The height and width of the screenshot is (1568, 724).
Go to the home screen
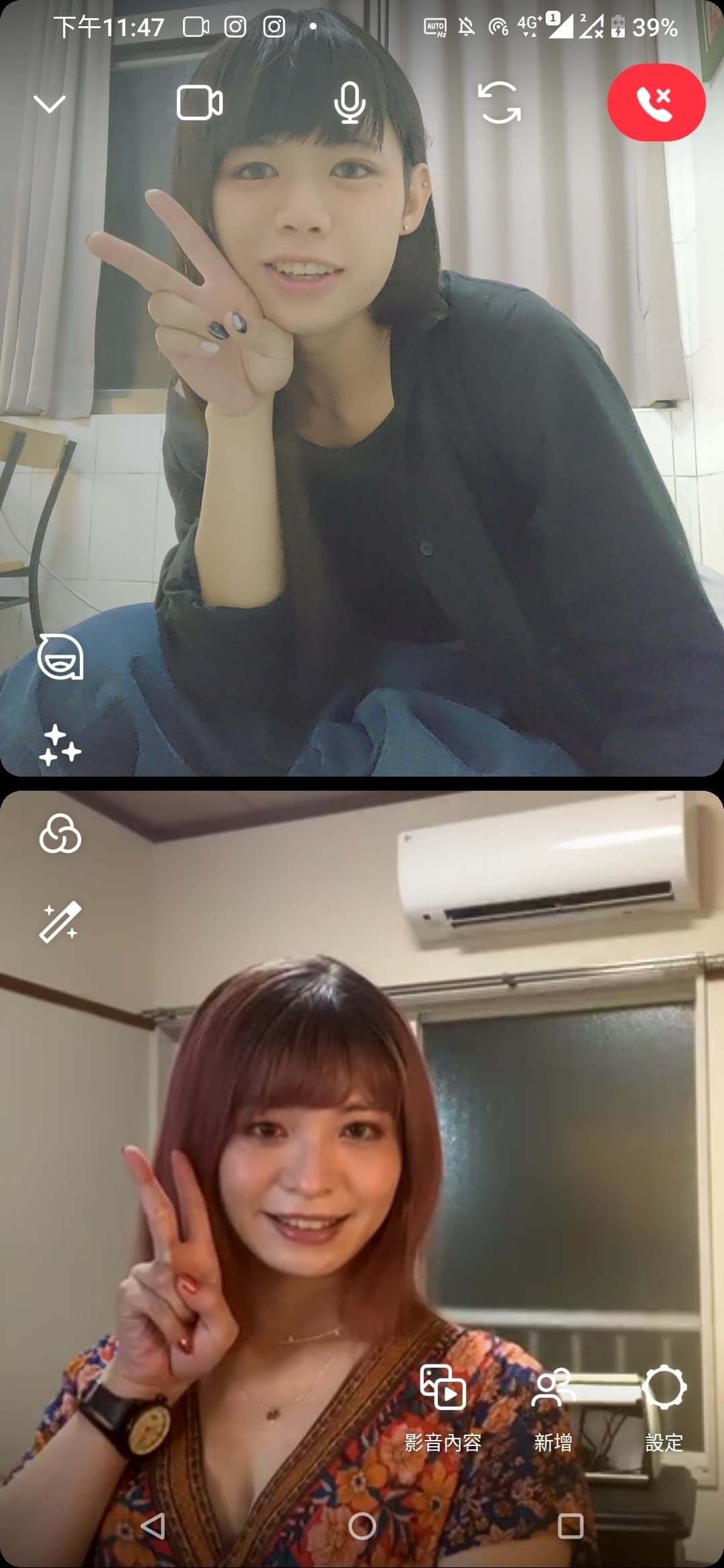(x=362, y=1526)
